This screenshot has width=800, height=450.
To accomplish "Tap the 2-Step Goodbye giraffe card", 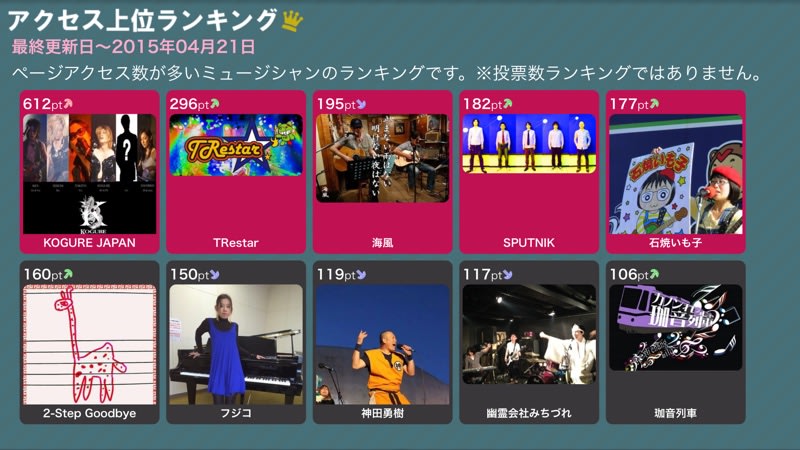I will point(90,343).
